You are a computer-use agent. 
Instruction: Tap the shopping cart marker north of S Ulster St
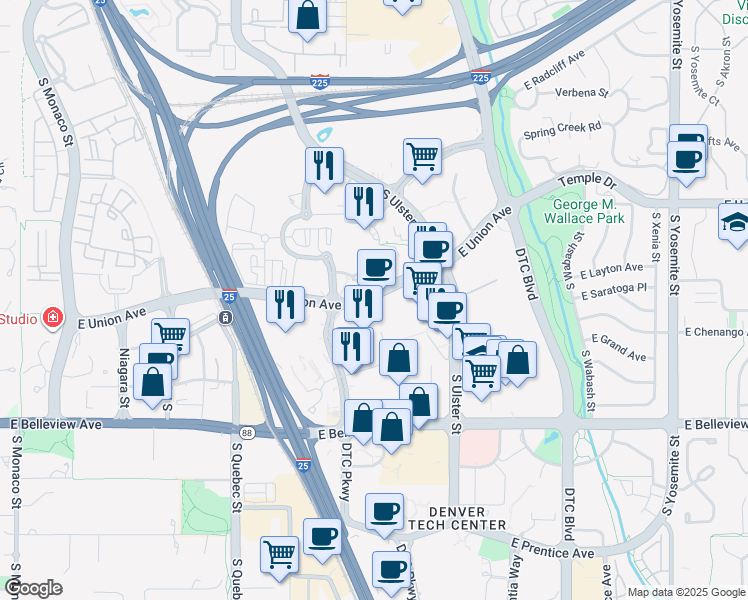423,157
